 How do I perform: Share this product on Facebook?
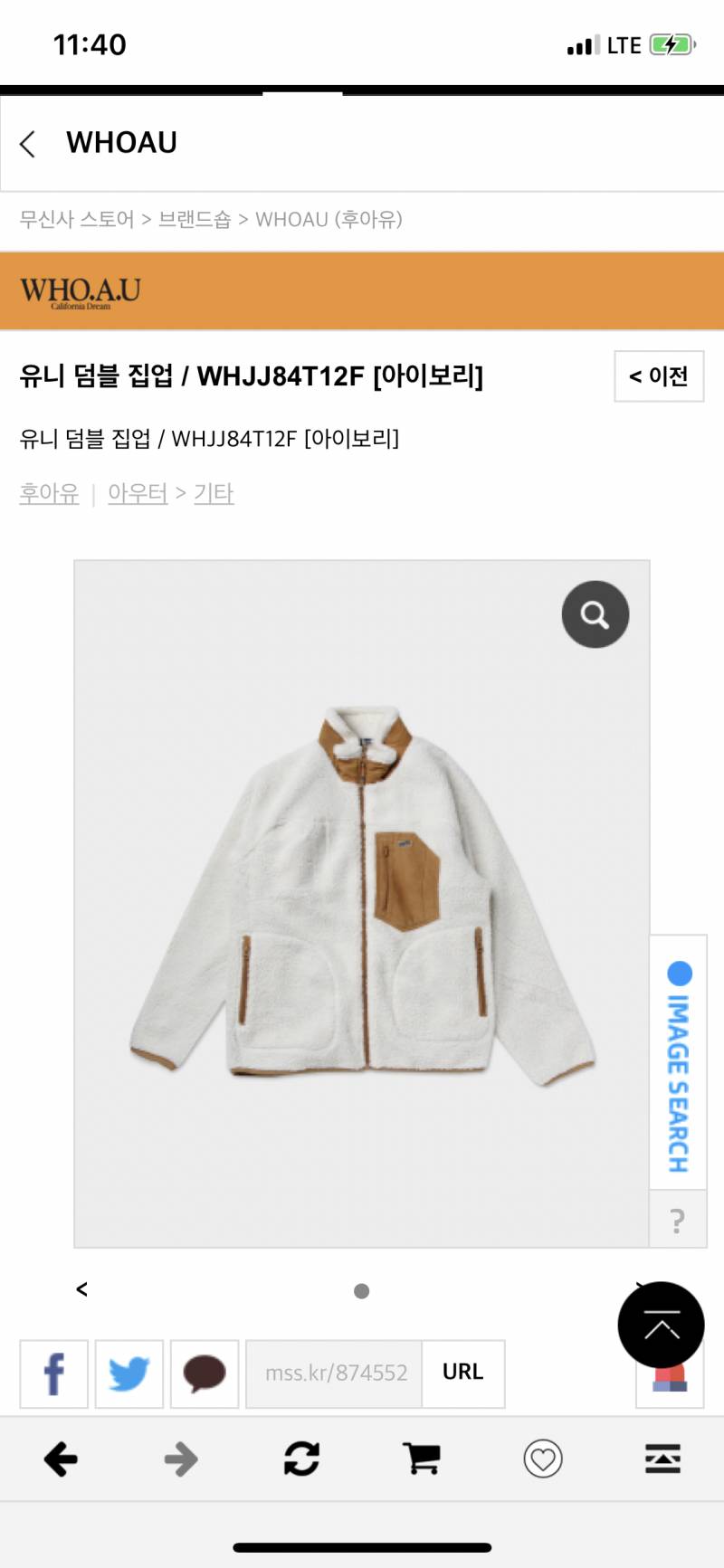[54, 1373]
